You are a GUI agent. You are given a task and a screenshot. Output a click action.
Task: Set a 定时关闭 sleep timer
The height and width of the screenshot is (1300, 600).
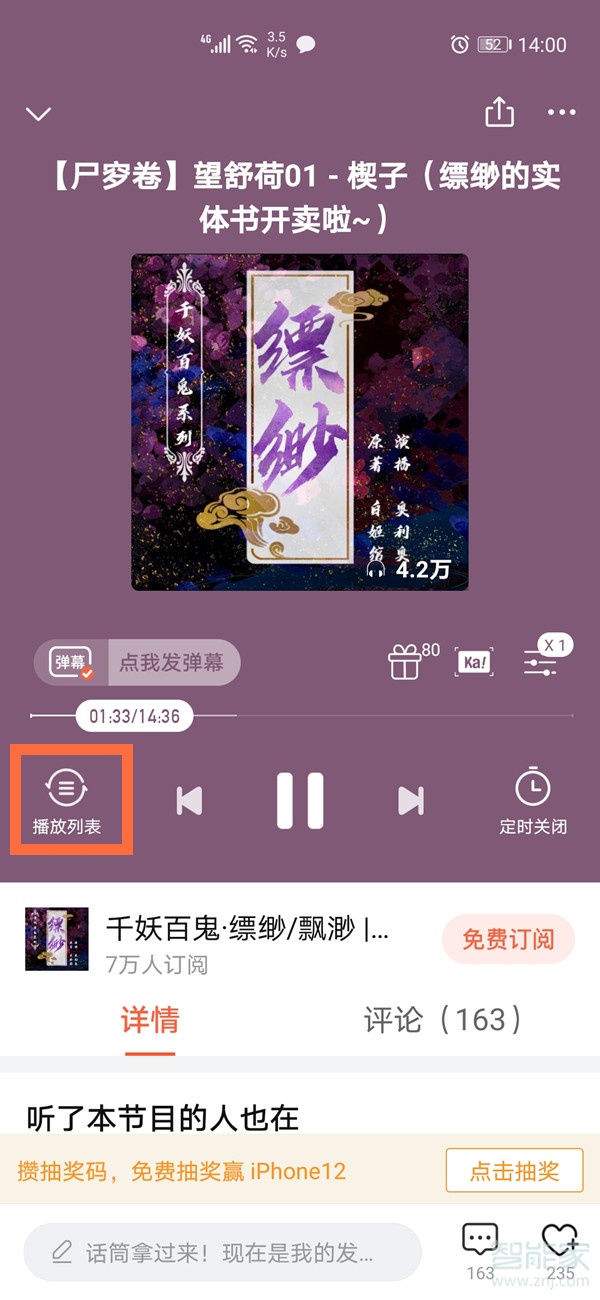(533, 802)
